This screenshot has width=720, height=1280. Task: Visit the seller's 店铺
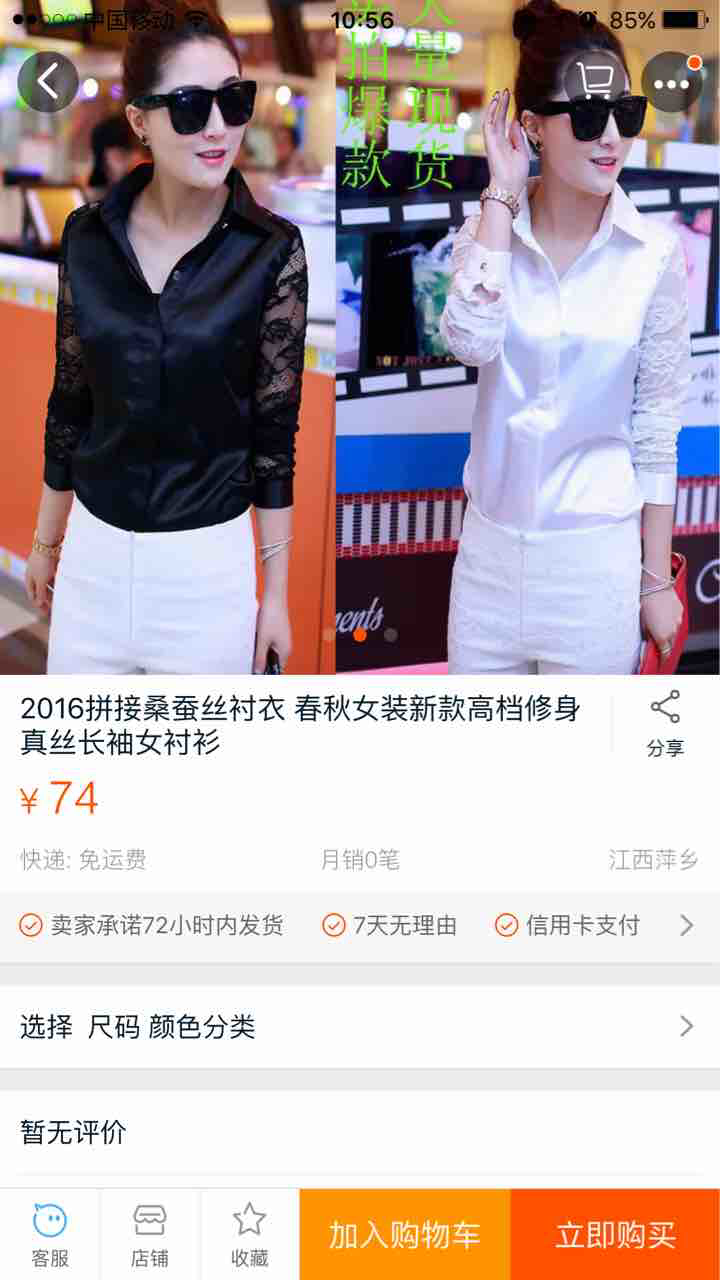(150, 1235)
